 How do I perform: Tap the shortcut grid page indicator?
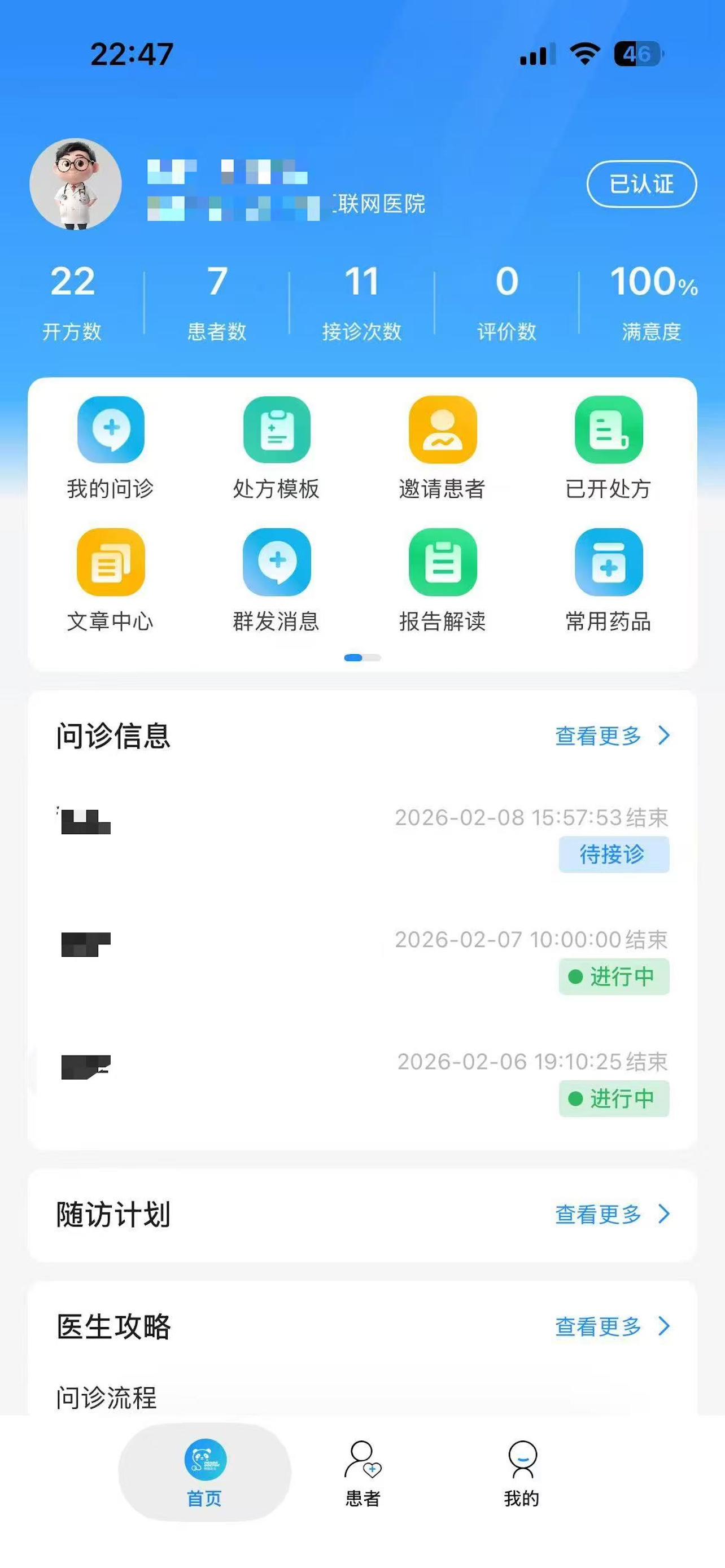point(362,658)
